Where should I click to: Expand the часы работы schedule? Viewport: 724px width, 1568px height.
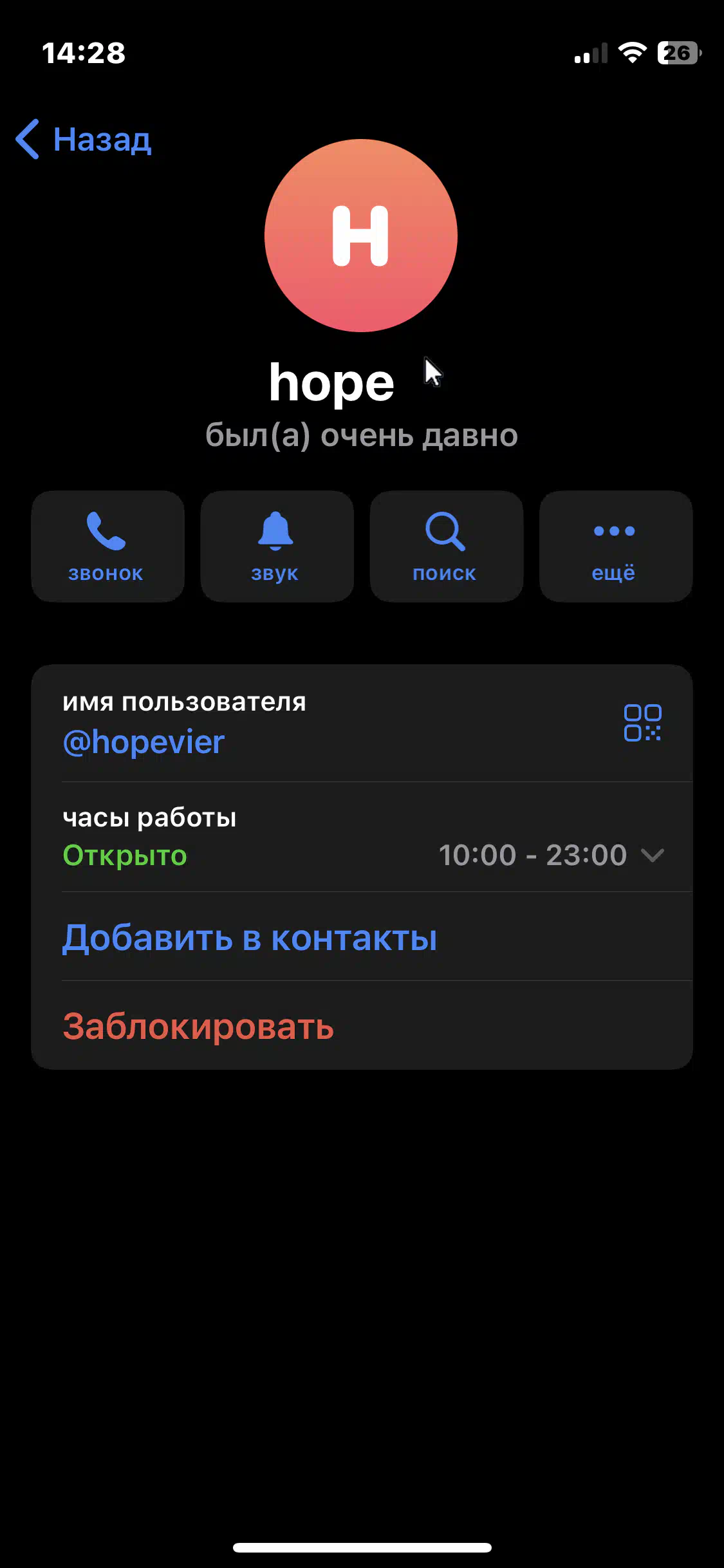(362, 837)
